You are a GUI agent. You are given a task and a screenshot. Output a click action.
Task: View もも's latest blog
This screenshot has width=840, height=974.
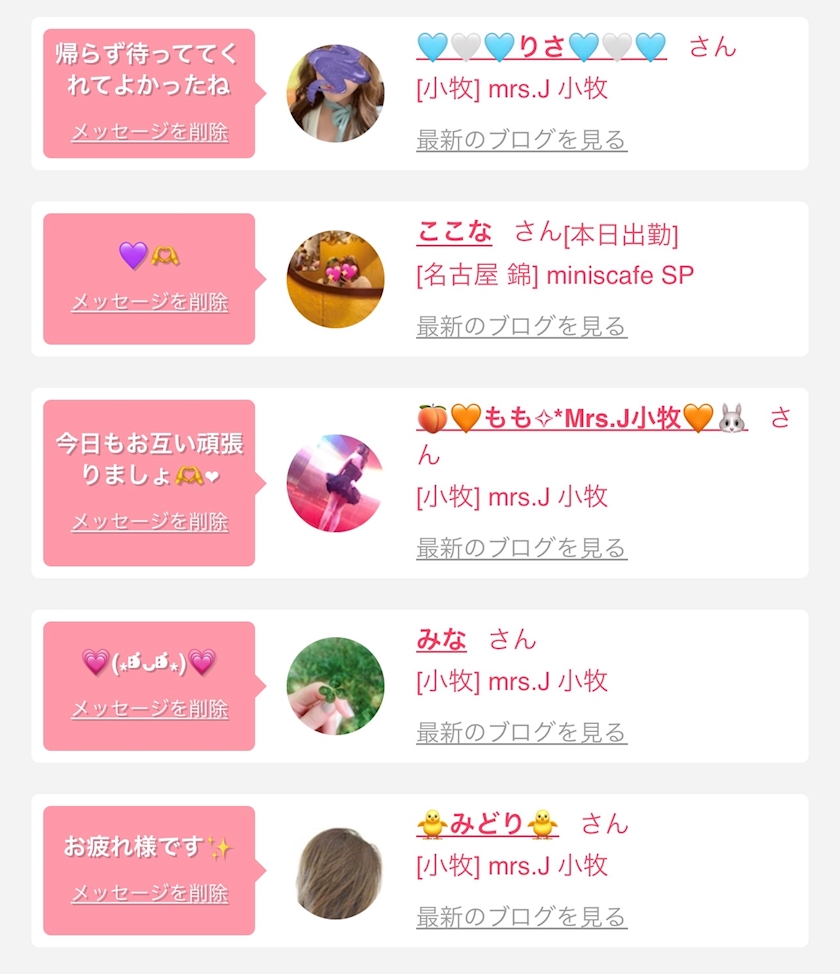pyautogui.click(x=521, y=548)
